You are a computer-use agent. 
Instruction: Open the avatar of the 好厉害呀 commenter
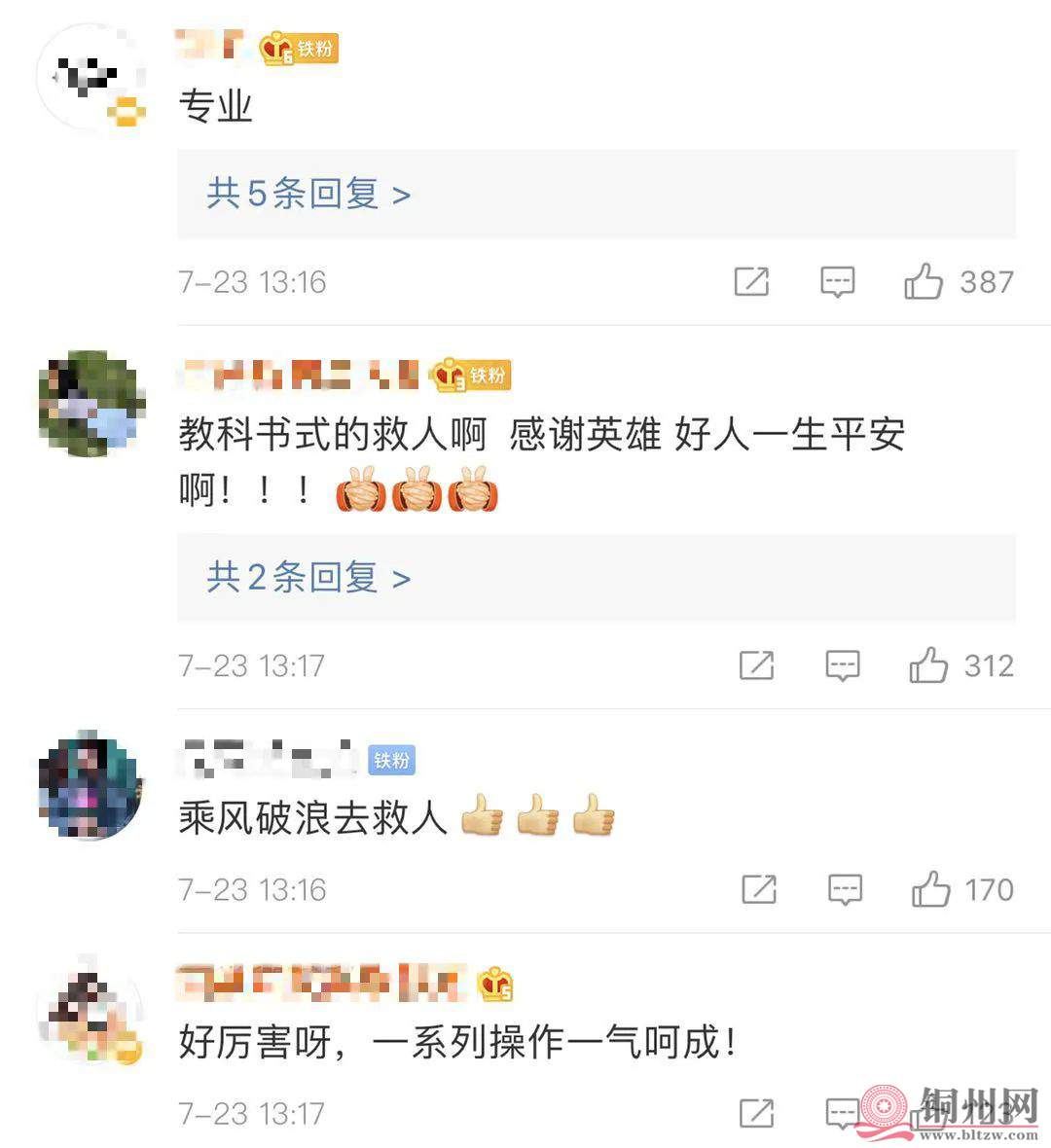[x=90, y=1012]
